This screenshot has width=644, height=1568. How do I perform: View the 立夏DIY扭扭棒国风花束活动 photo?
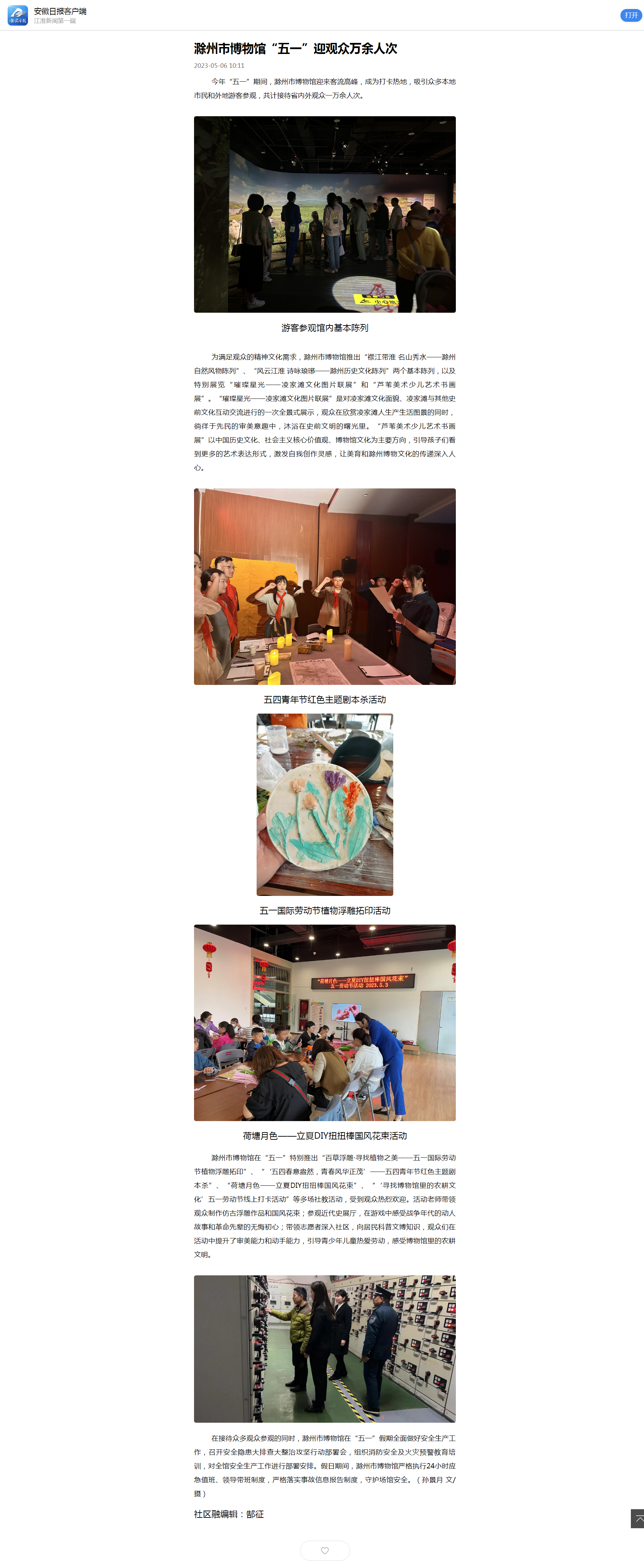coord(324,1023)
